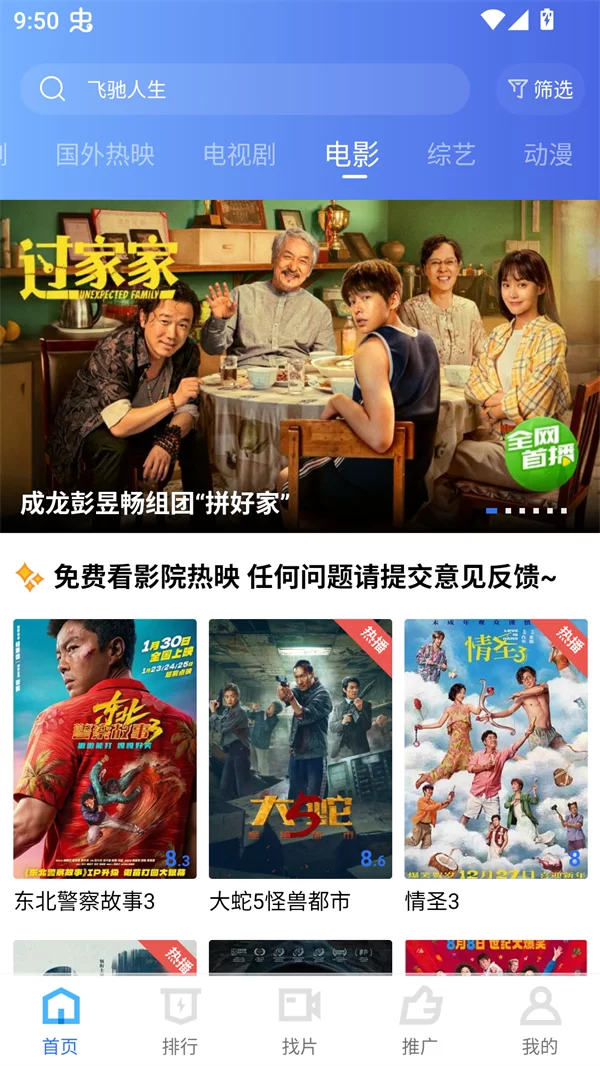Open the 筛选 filter button
This screenshot has height=1066, width=600.
[541, 89]
